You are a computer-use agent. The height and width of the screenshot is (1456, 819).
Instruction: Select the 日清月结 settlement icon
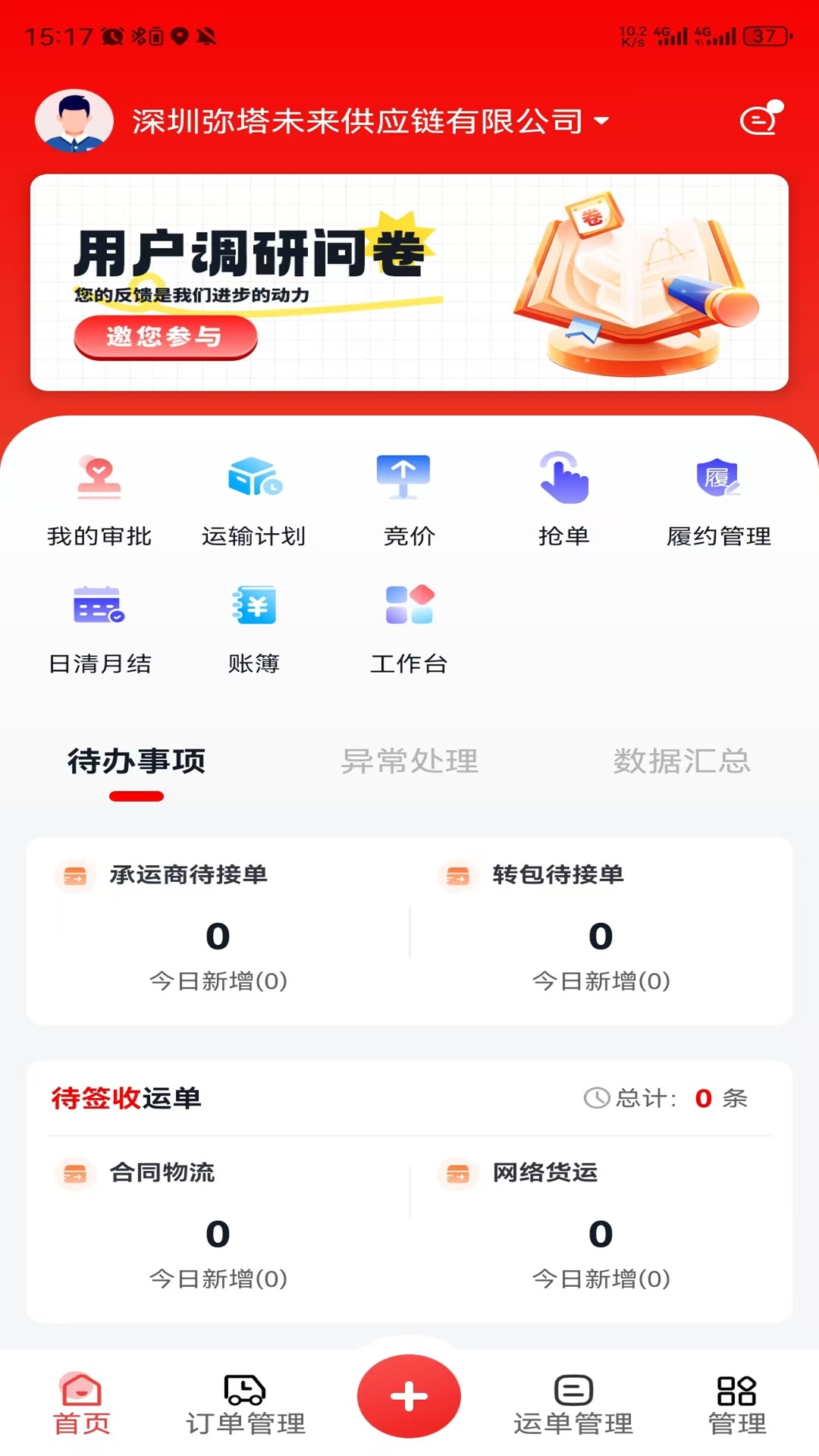tap(99, 626)
